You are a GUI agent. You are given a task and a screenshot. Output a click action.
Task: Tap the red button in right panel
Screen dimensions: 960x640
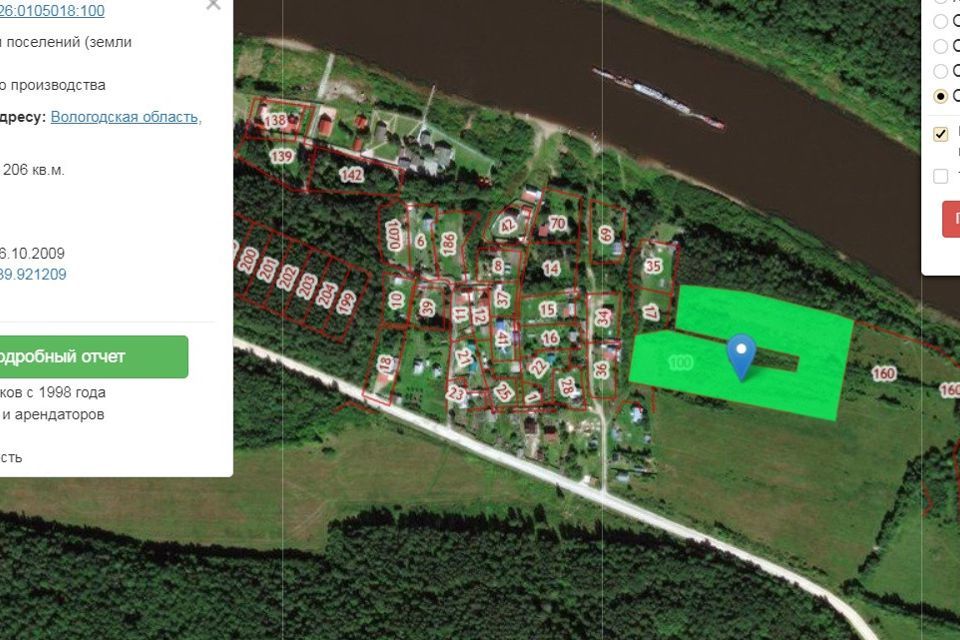point(951,218)
